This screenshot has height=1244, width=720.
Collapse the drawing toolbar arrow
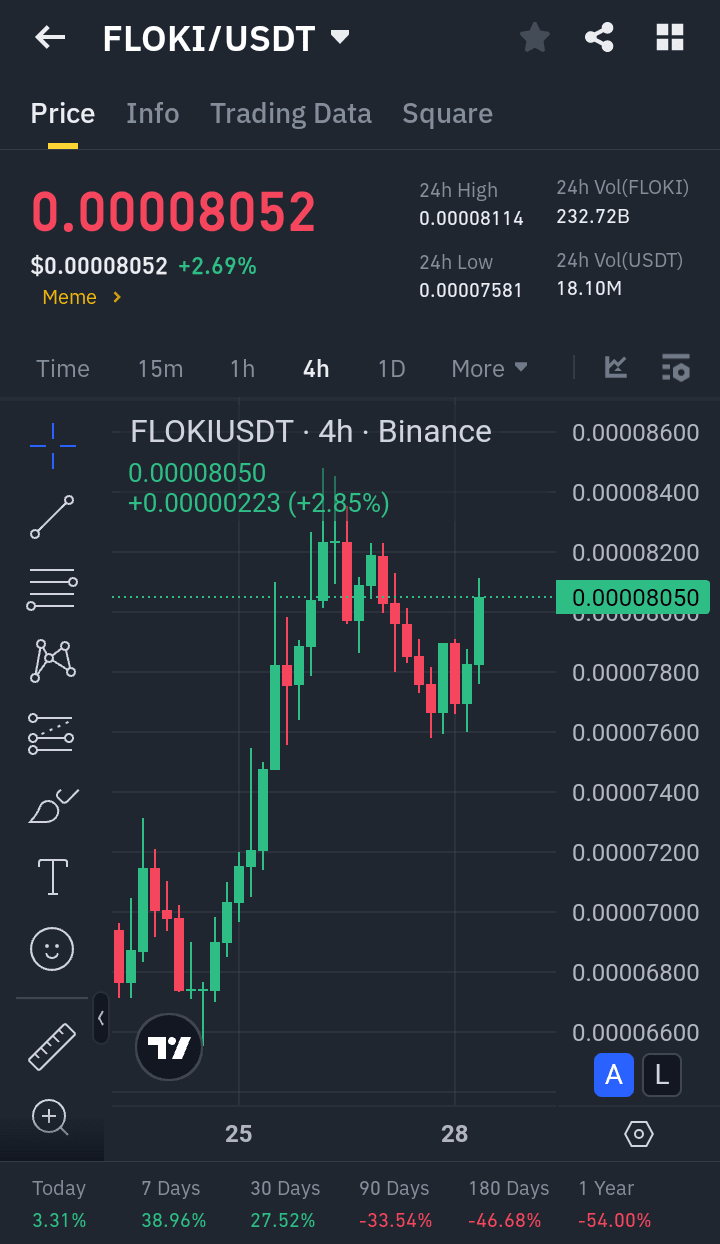click(100, 1018)
